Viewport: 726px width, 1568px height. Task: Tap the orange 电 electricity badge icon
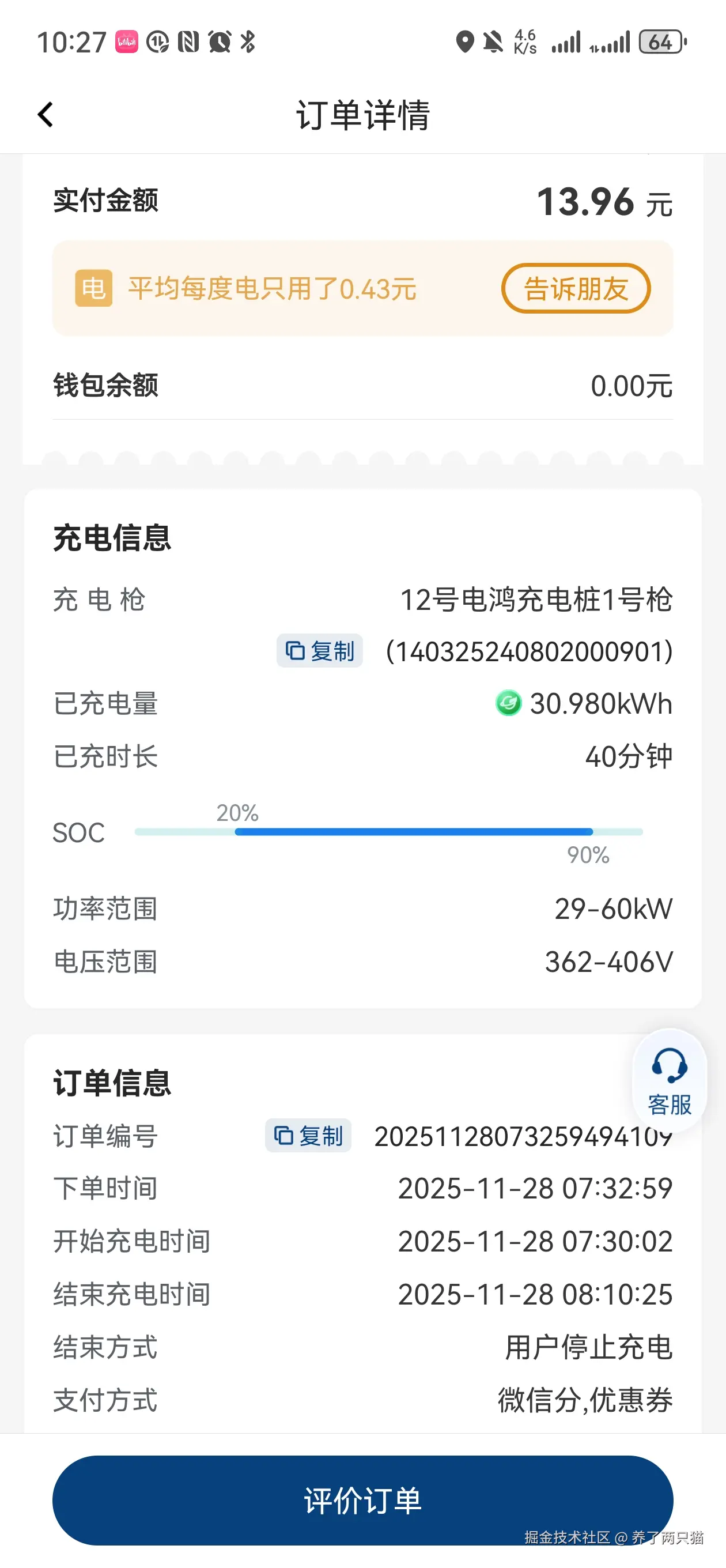(x=93, y=288)
